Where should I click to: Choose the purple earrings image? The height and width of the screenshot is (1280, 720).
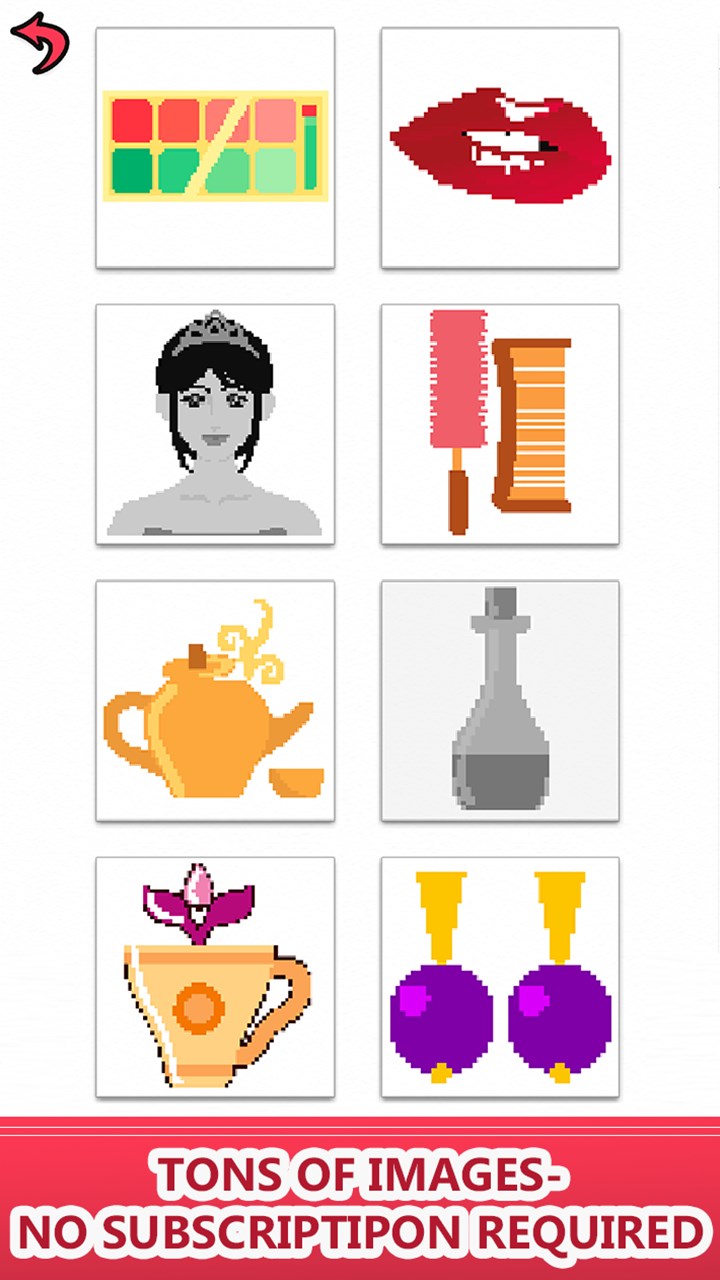coord(500,976)
